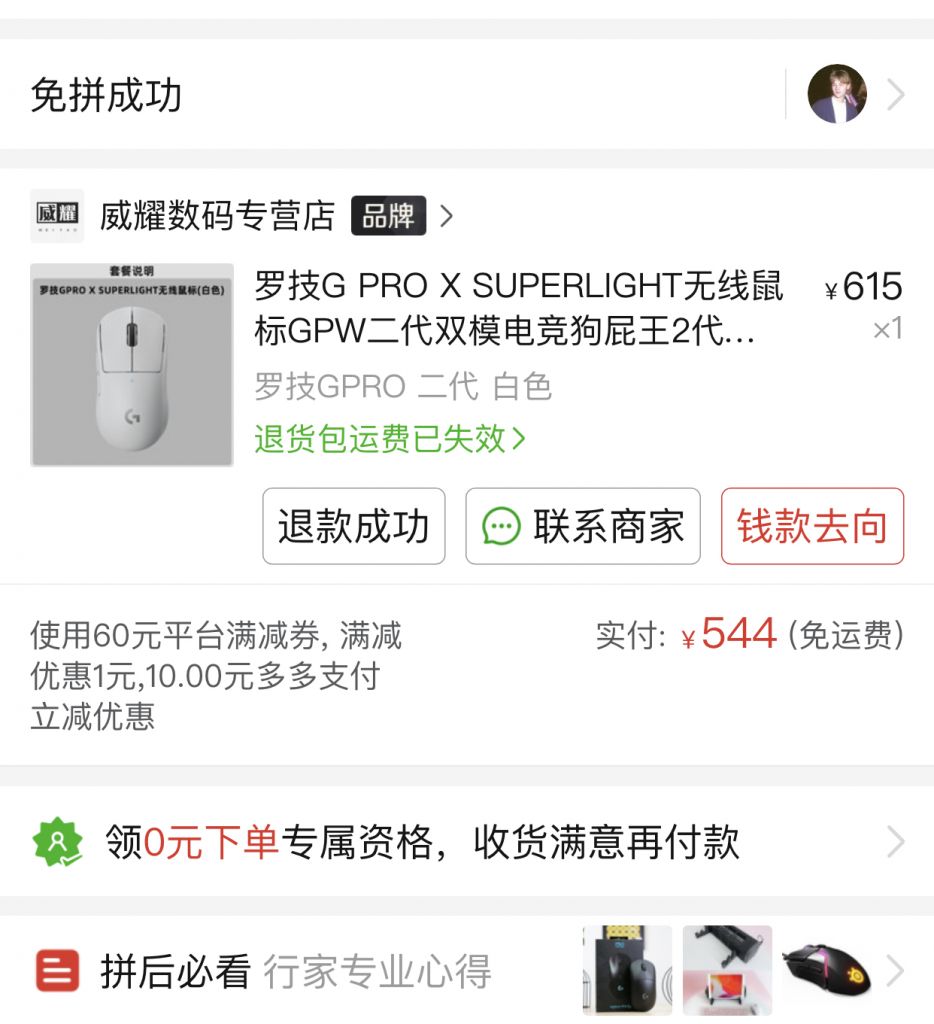
Task: Tap the tablet stand thumbnail
Action: (727, 969)
